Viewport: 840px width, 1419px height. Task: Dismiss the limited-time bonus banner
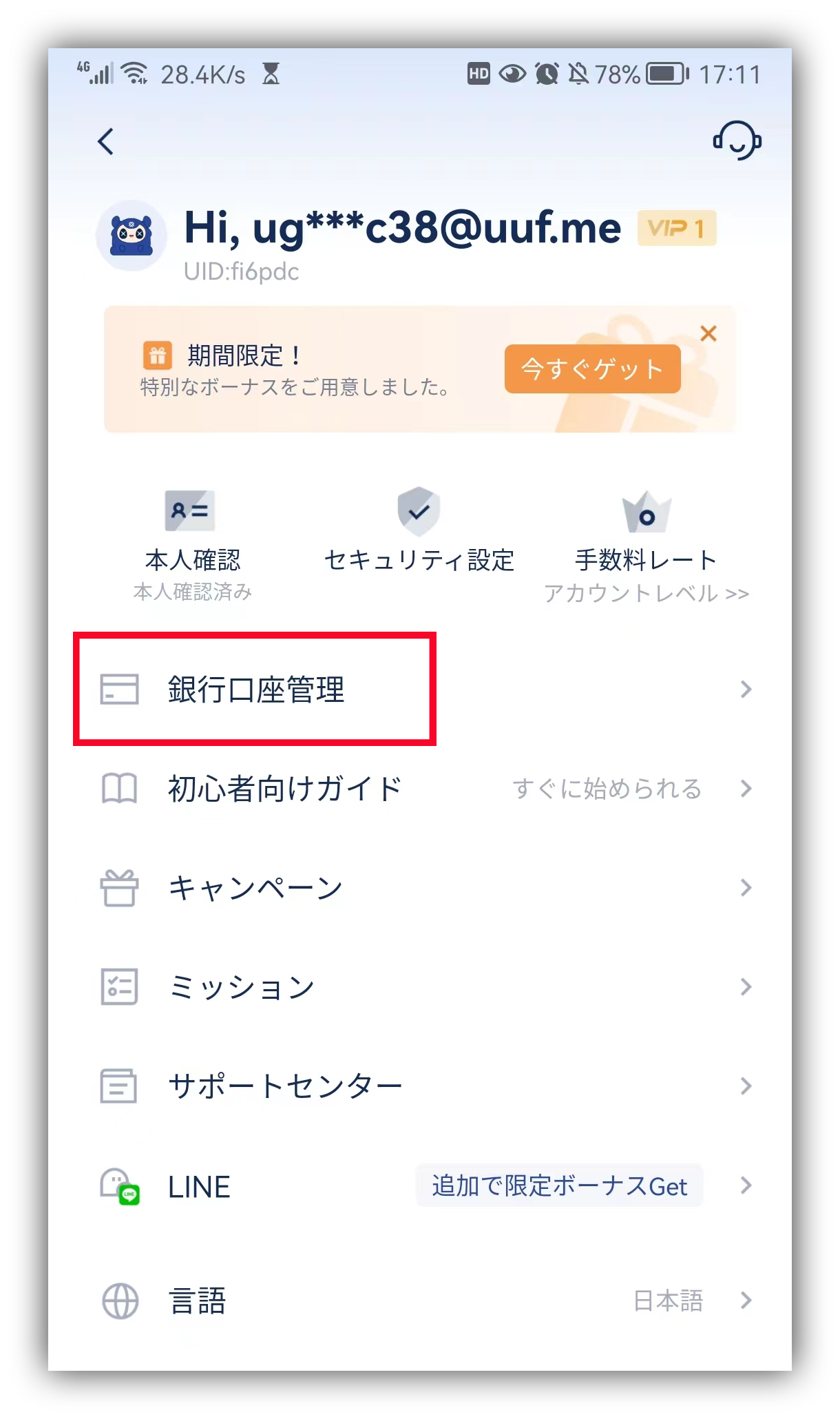tap(708, 334)
